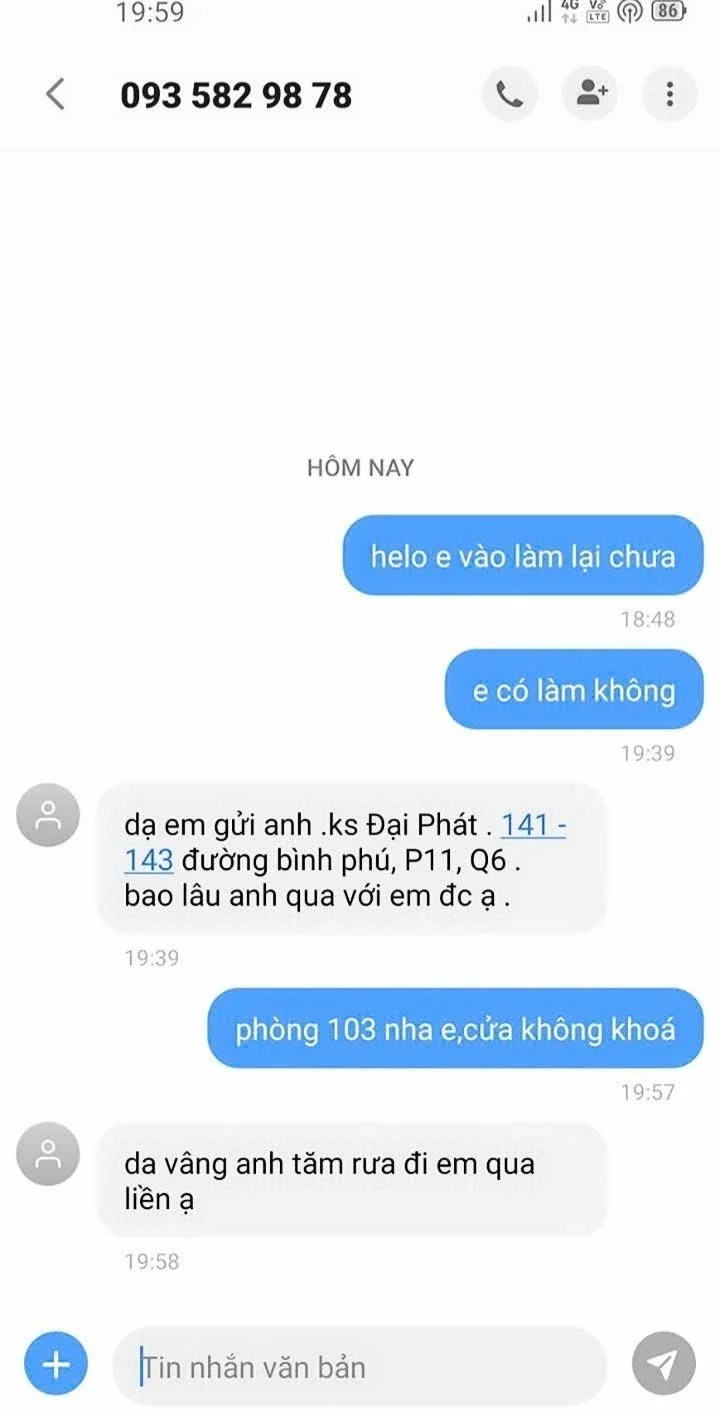Open the underlined 141-143 address link
The width and height of the screenshot is (720, 1413).
(532, 826)
